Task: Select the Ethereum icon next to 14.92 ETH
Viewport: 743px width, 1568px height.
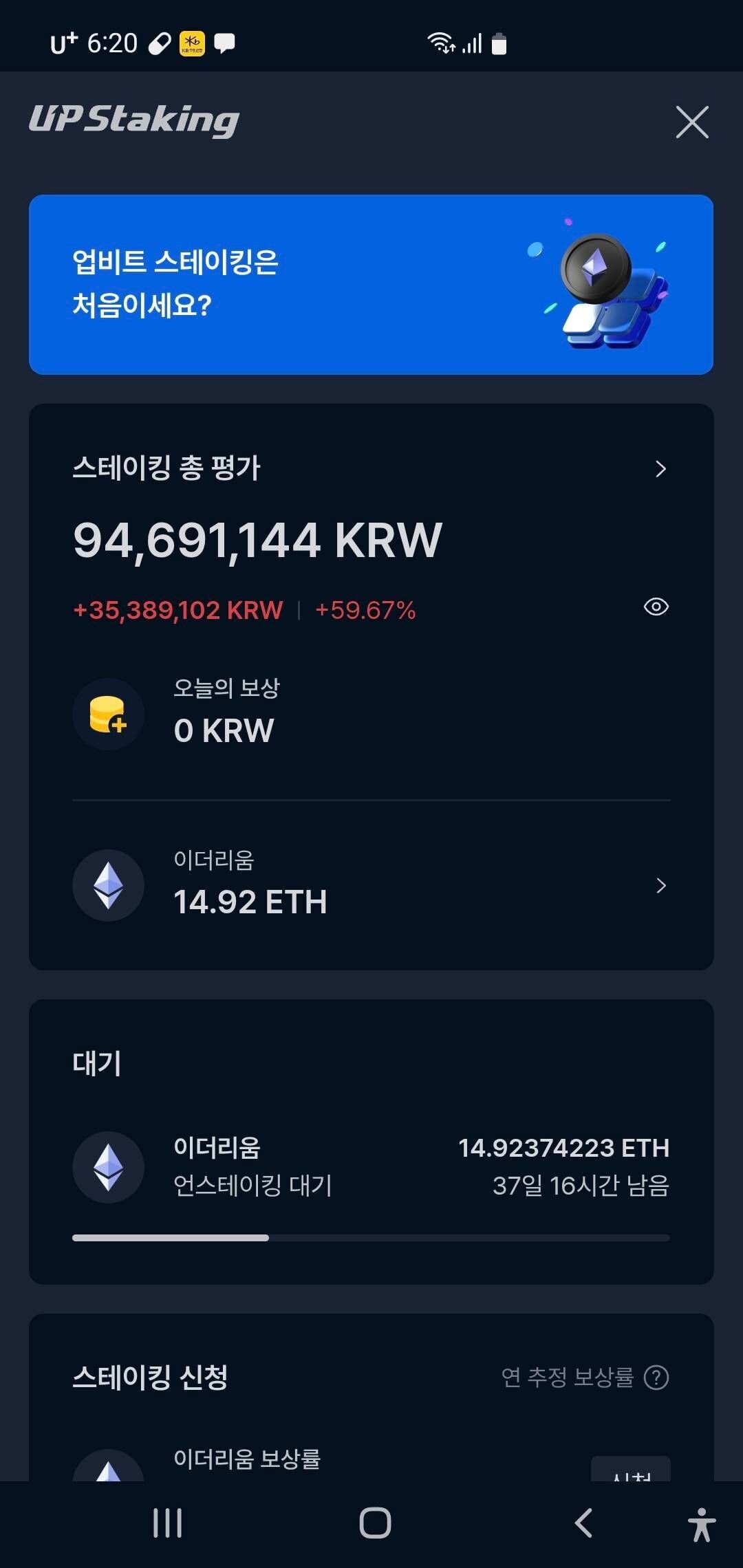Action: [108, 886]
